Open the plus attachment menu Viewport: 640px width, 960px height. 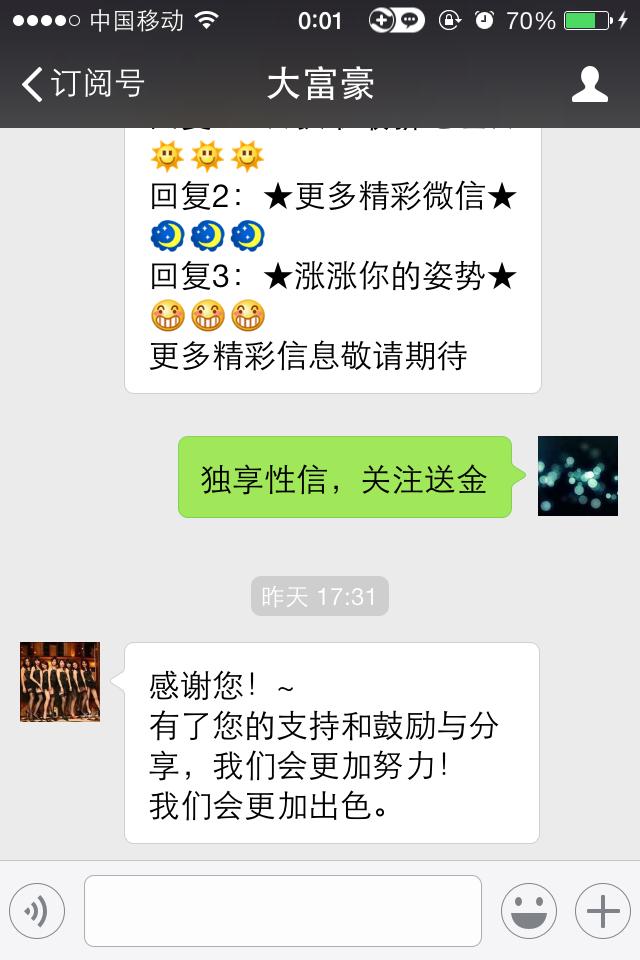pos(603,911)
